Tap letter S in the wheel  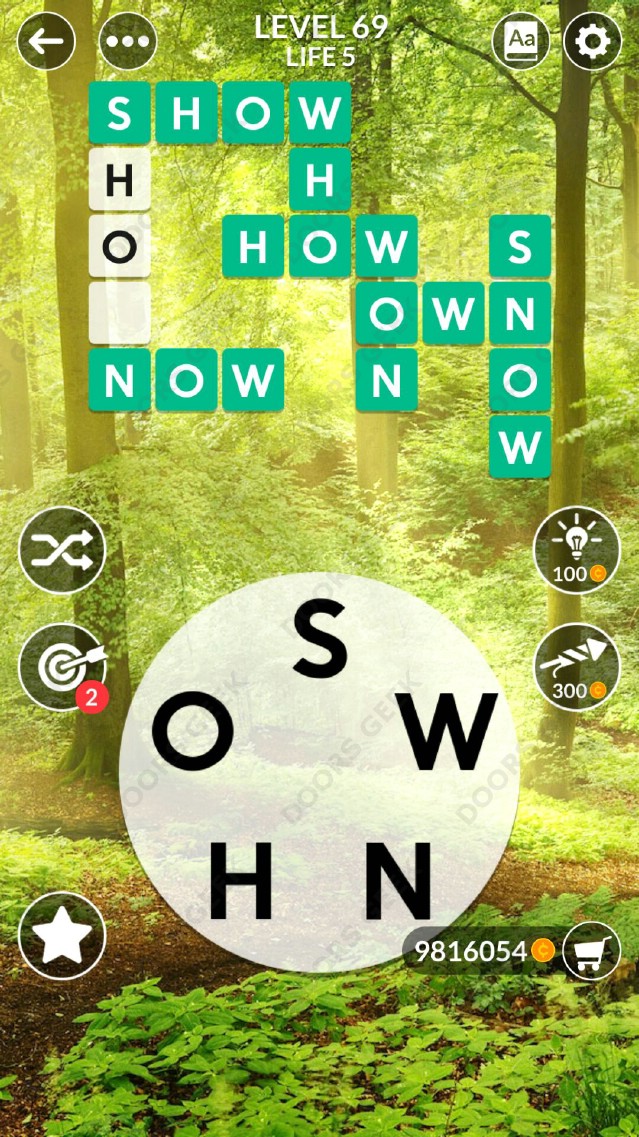pos(319,642)
